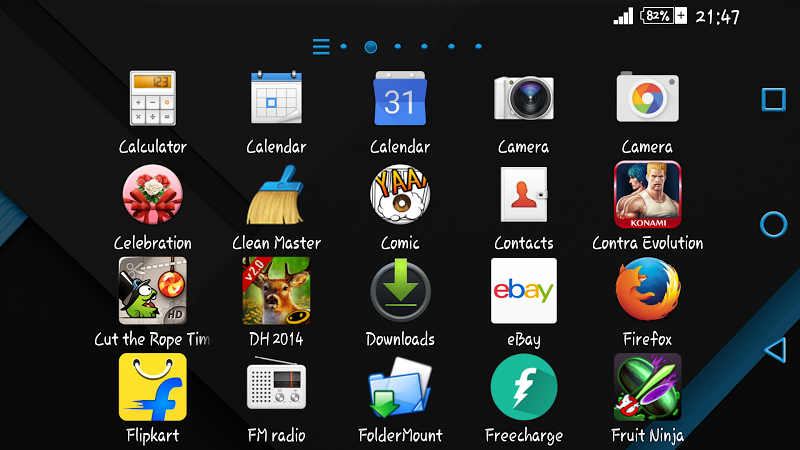This screenshot has height=450, width=800.
Task: Open Contacts
Action: [523, 194]
